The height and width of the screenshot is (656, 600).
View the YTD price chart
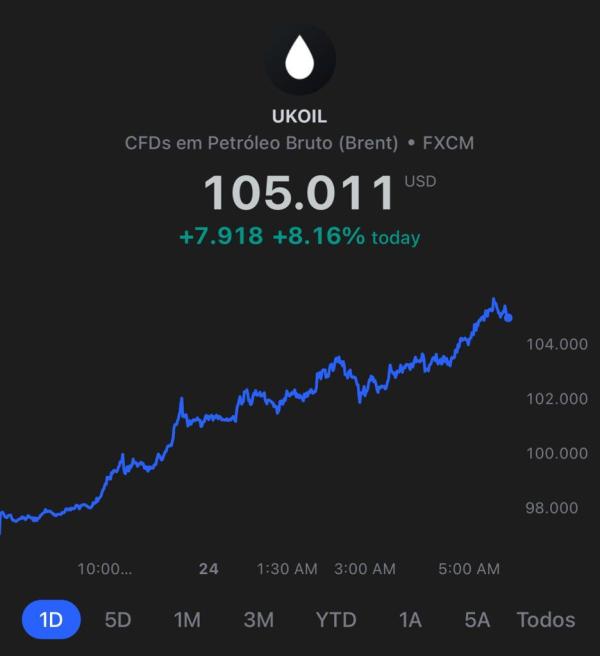(336, 620)
